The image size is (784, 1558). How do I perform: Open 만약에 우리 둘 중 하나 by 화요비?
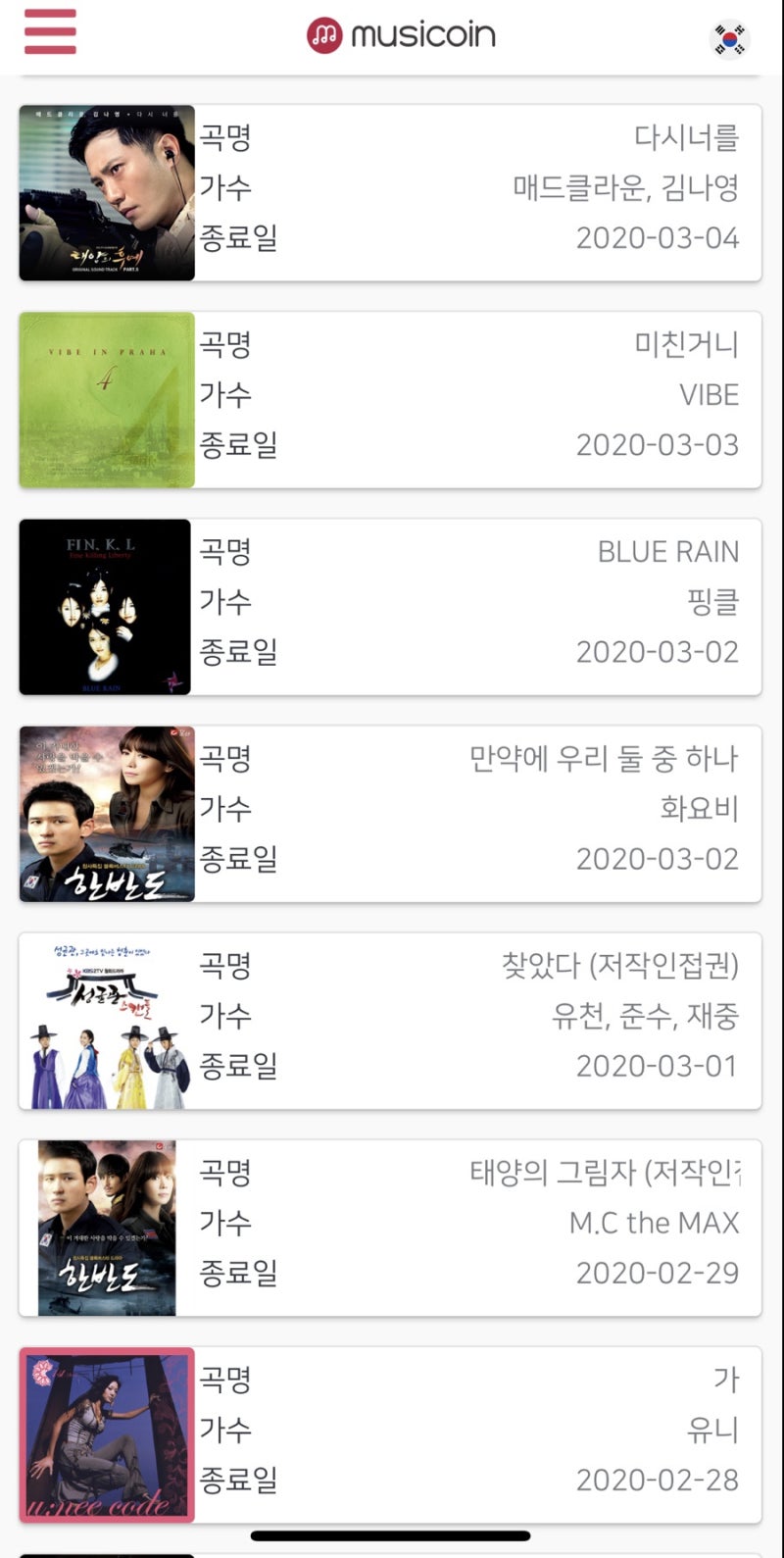pyautogui.click(x=390, y=814)
